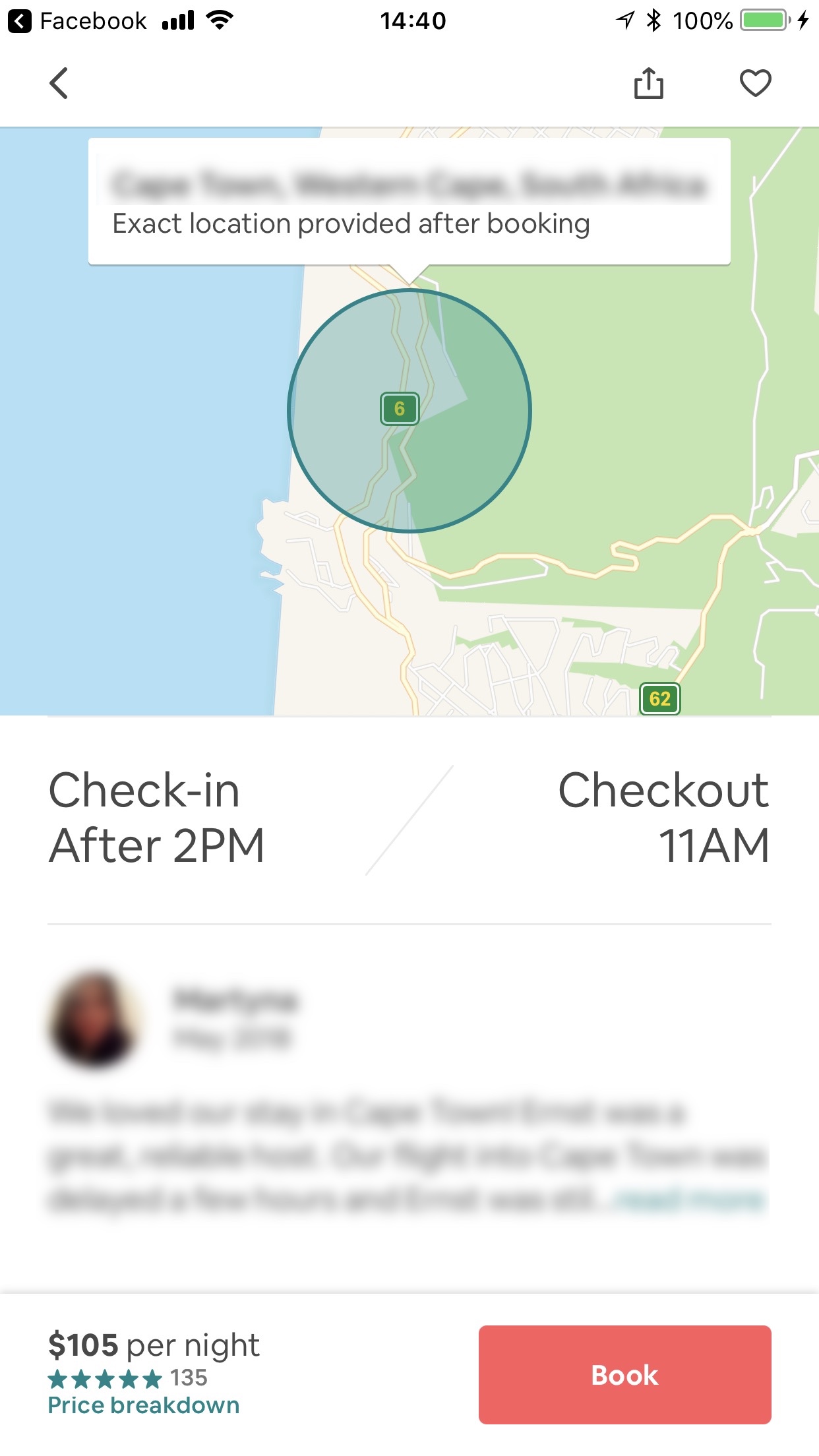Expand the review via read more

[689, 1199]
